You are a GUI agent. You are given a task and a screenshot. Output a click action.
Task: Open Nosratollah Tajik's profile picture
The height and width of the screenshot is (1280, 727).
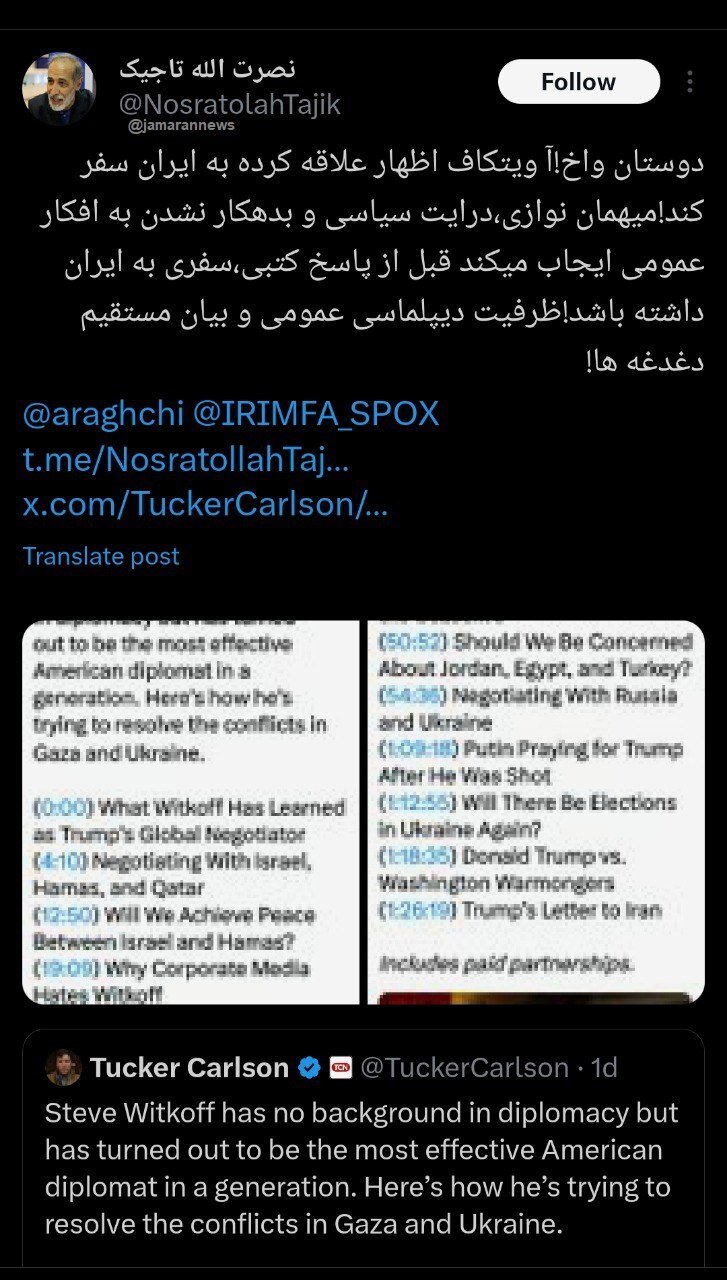pyautogui.click(x=59, y=88)
